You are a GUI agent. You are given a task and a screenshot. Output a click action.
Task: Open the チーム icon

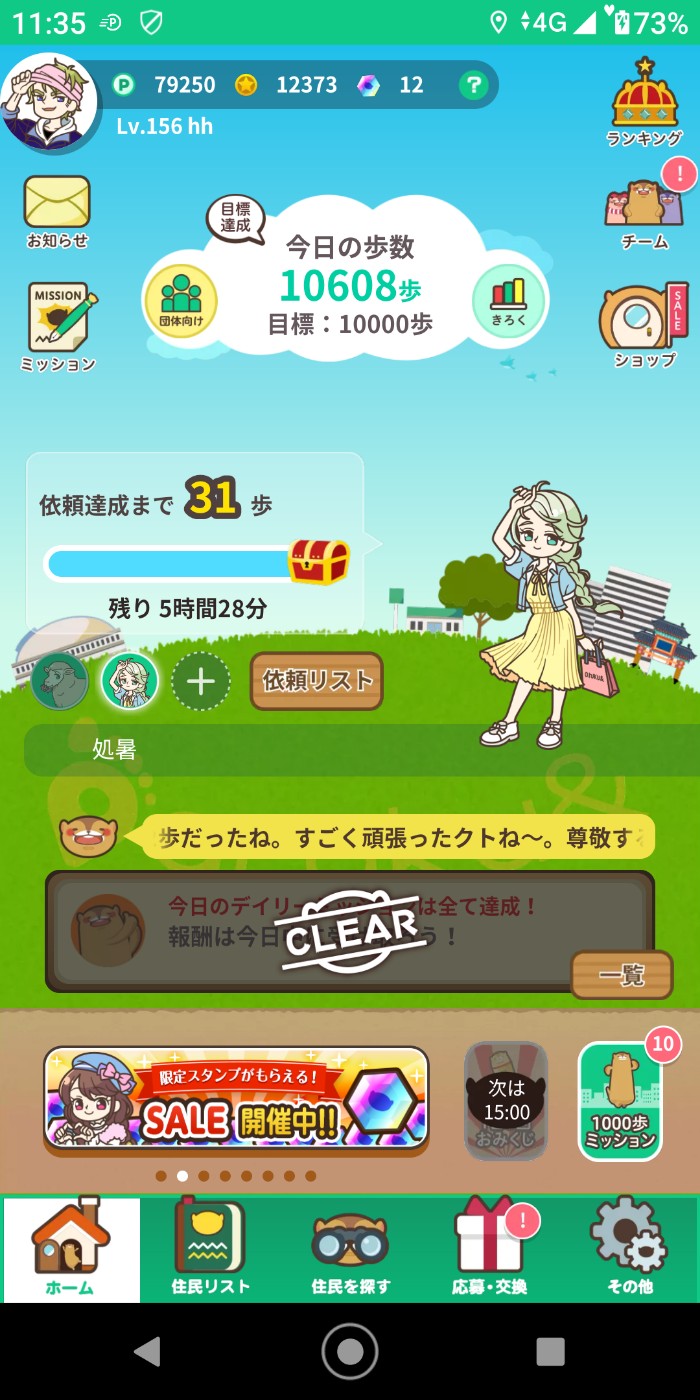[645, 212]
